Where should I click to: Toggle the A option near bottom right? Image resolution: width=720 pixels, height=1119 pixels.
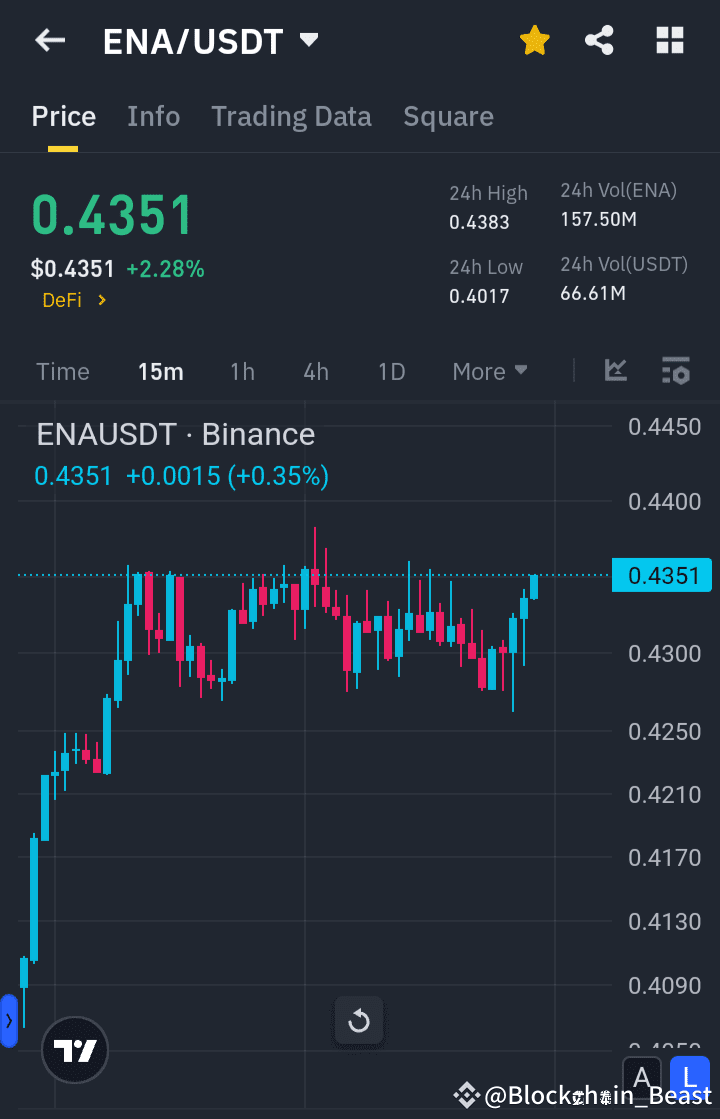641,1077
